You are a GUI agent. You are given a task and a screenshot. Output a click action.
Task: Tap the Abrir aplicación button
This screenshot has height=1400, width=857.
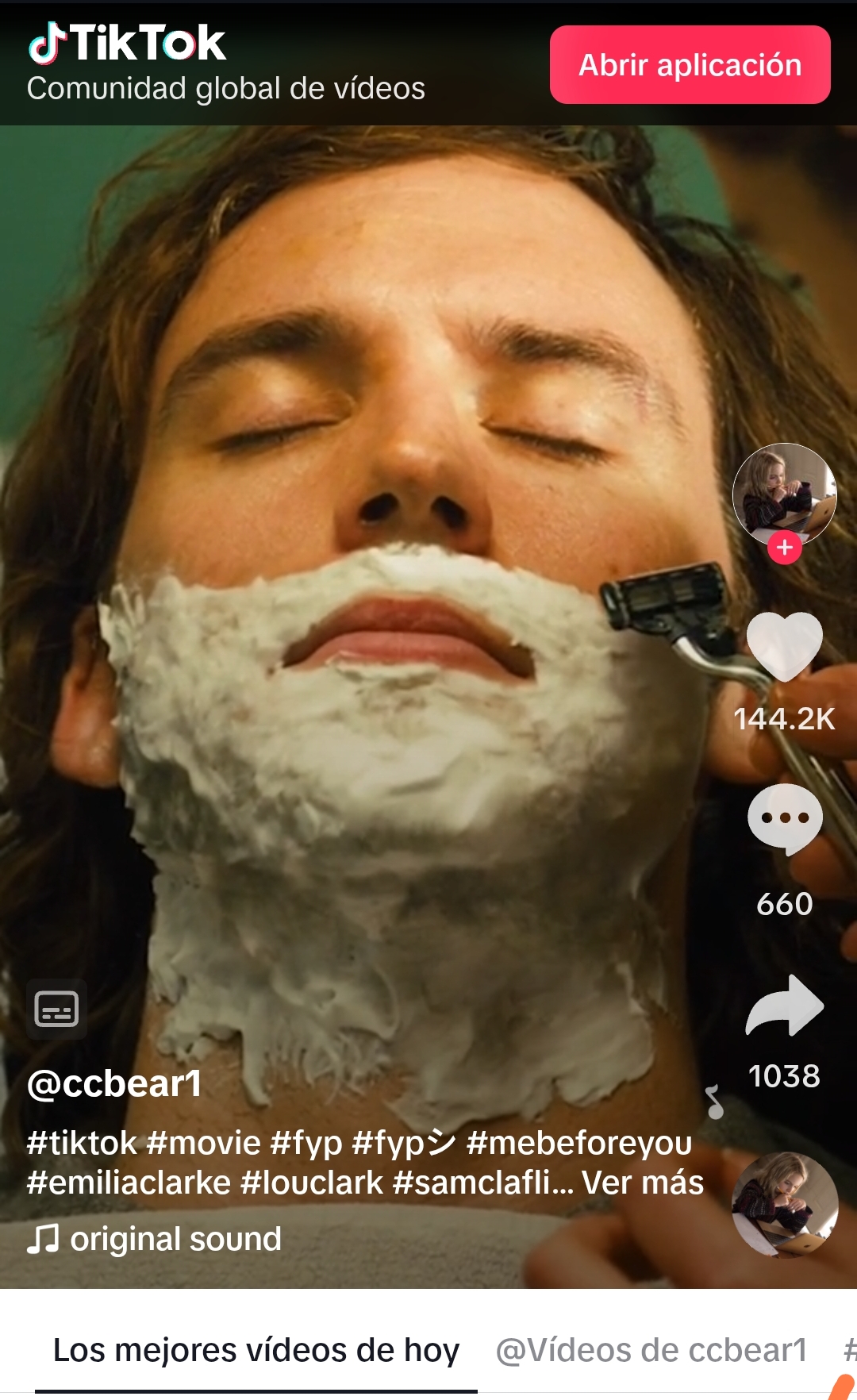coord(690,65)
